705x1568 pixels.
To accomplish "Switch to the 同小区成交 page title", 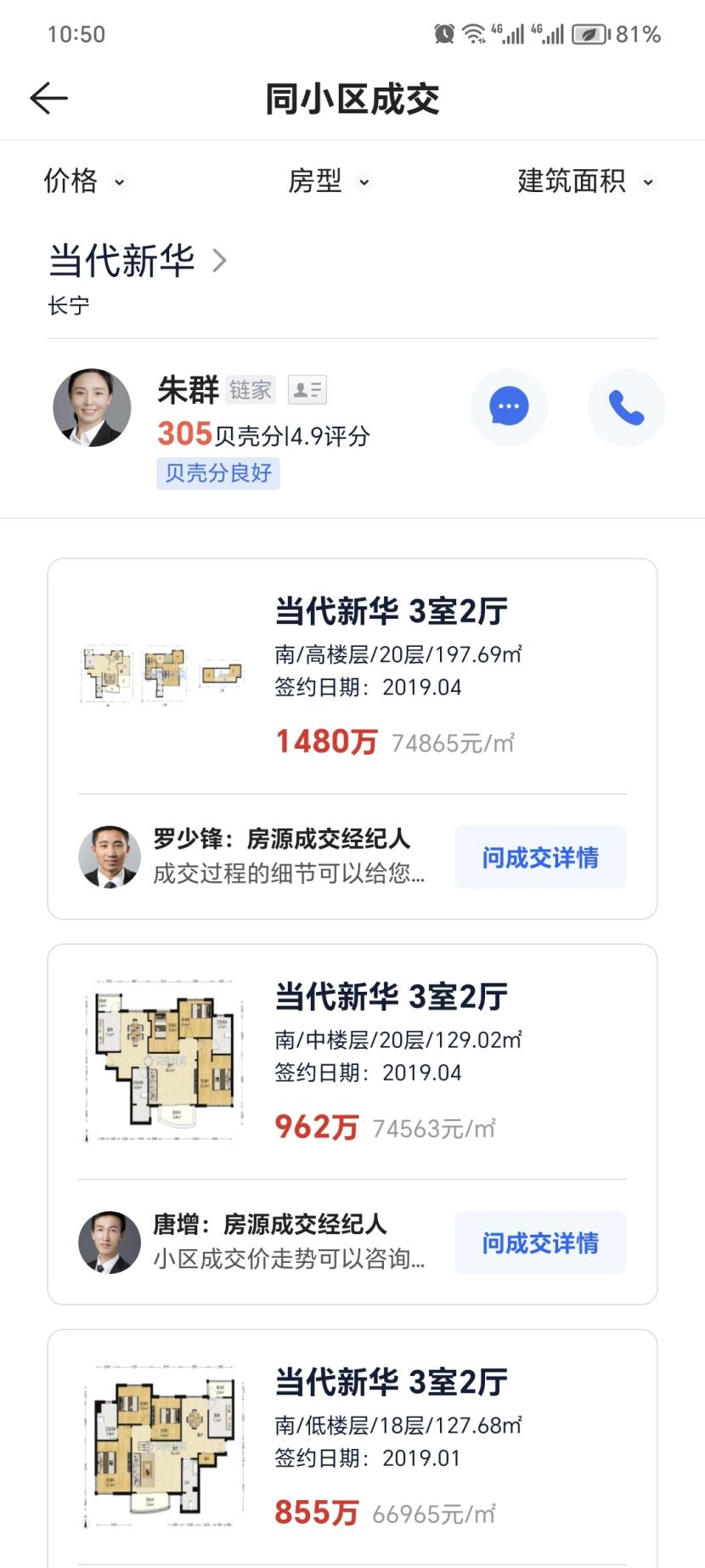I will 352,99.
